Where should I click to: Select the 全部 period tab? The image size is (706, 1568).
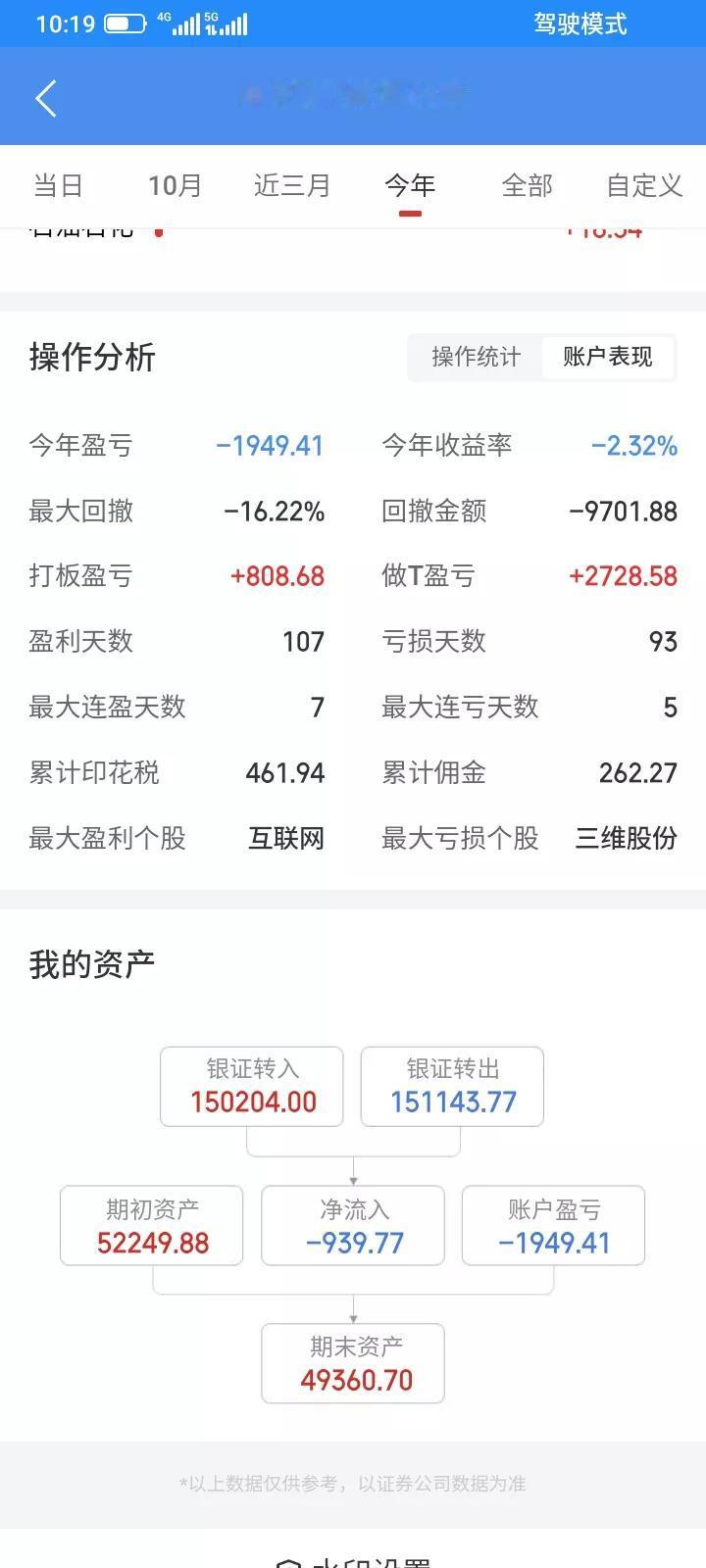click(x=529, y=185)
